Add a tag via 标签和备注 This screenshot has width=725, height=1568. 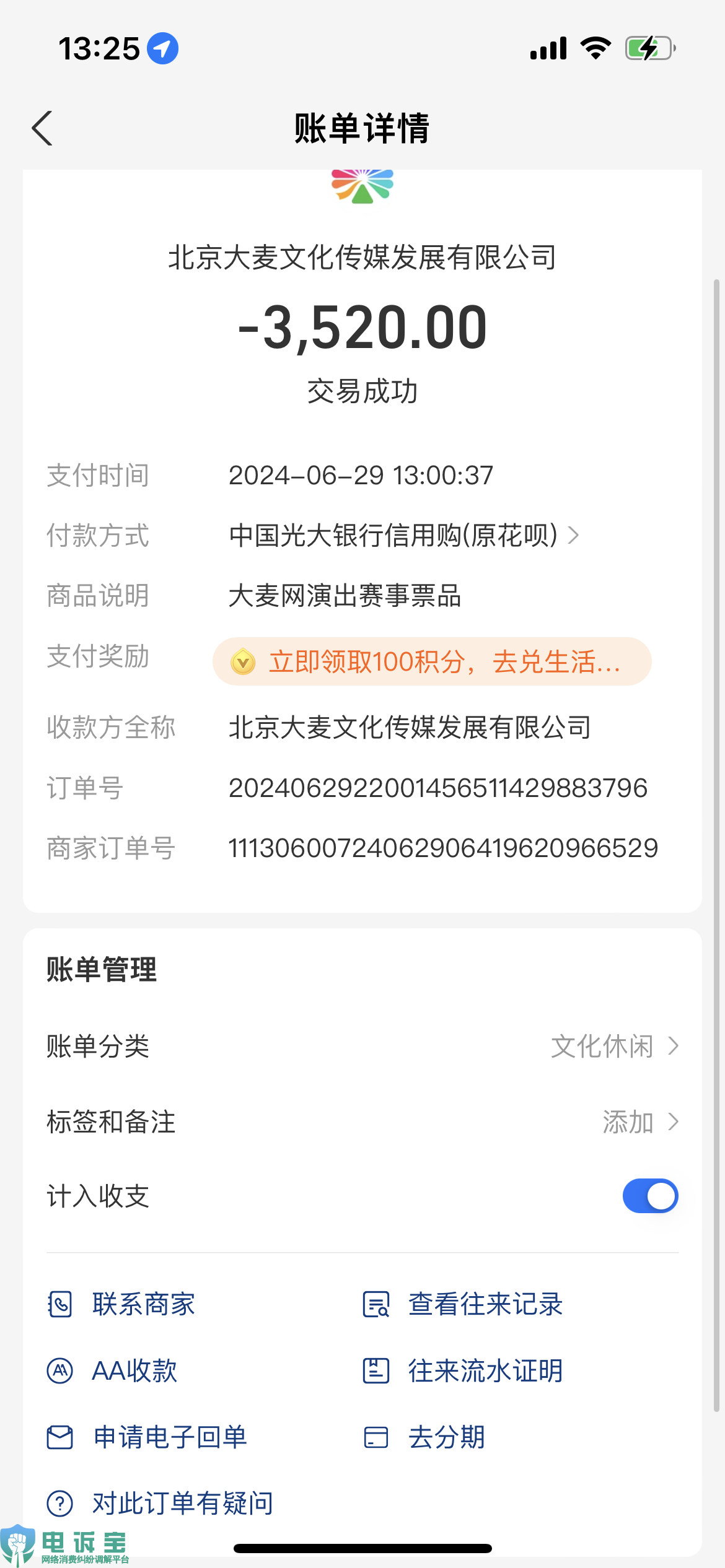(x=362, y=1122)
